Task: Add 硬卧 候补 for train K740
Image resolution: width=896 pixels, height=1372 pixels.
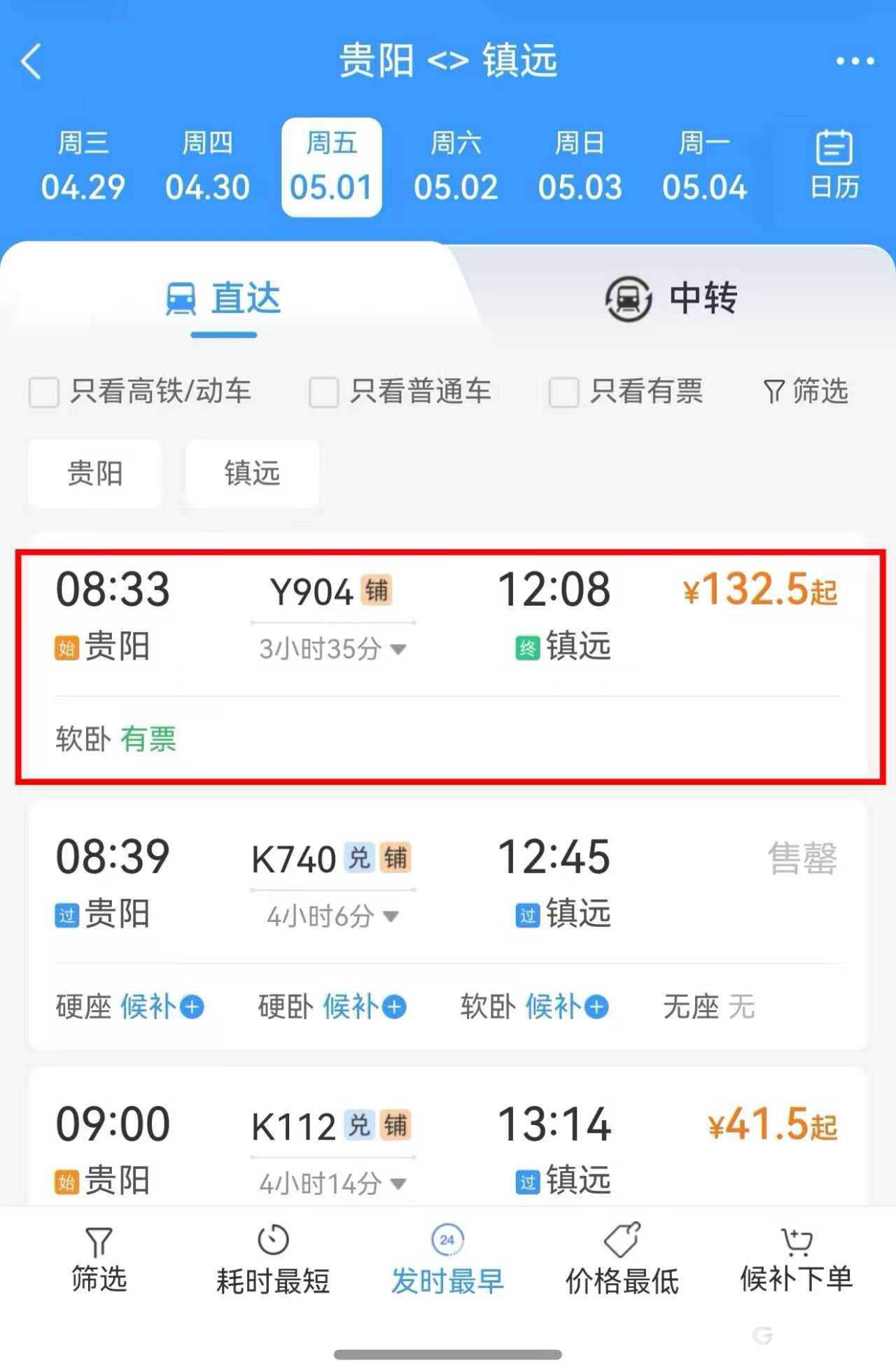Action: coord(394,1007)
